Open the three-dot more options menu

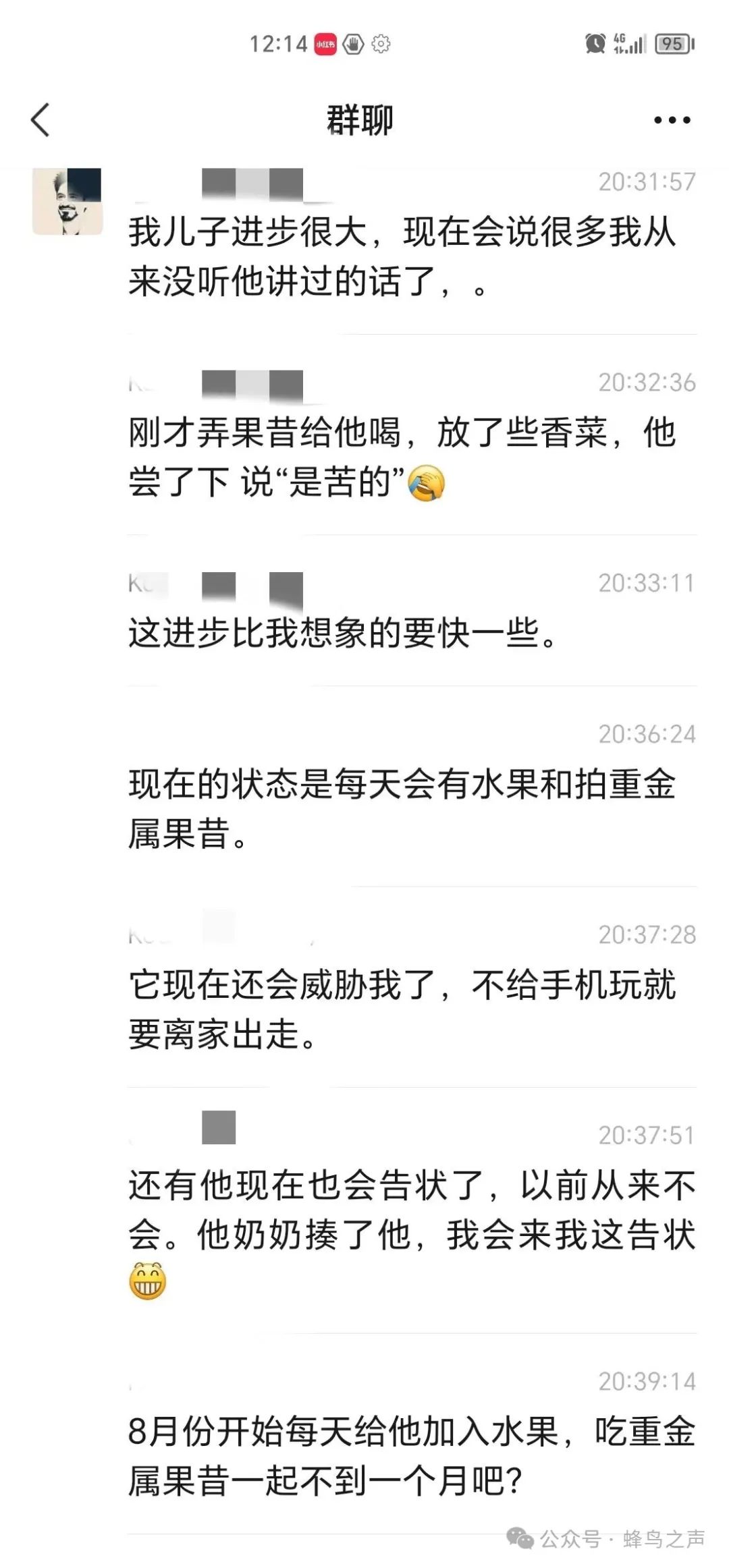coord(672,121)
